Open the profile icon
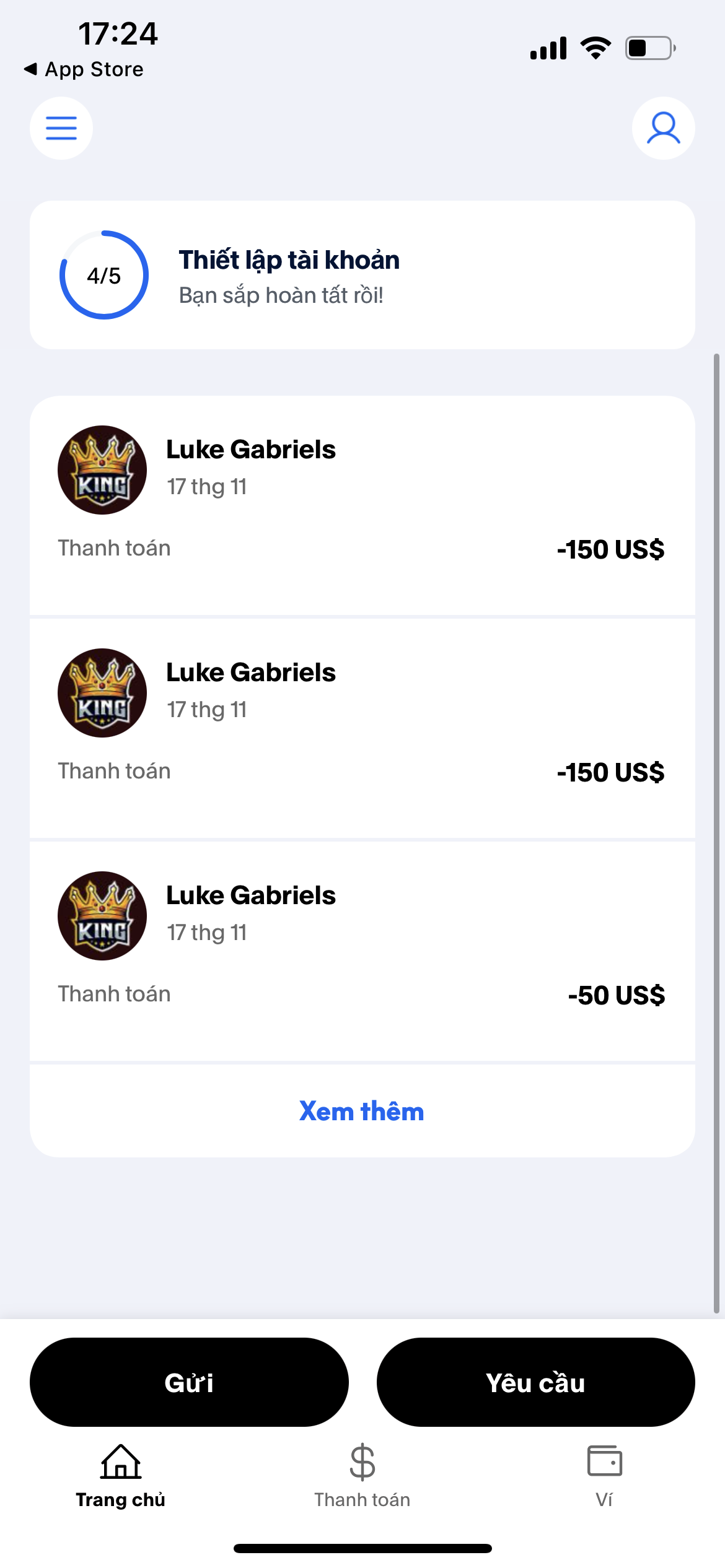The height and width of the screenshot is (1568, 725). click(x=663, y=128)
